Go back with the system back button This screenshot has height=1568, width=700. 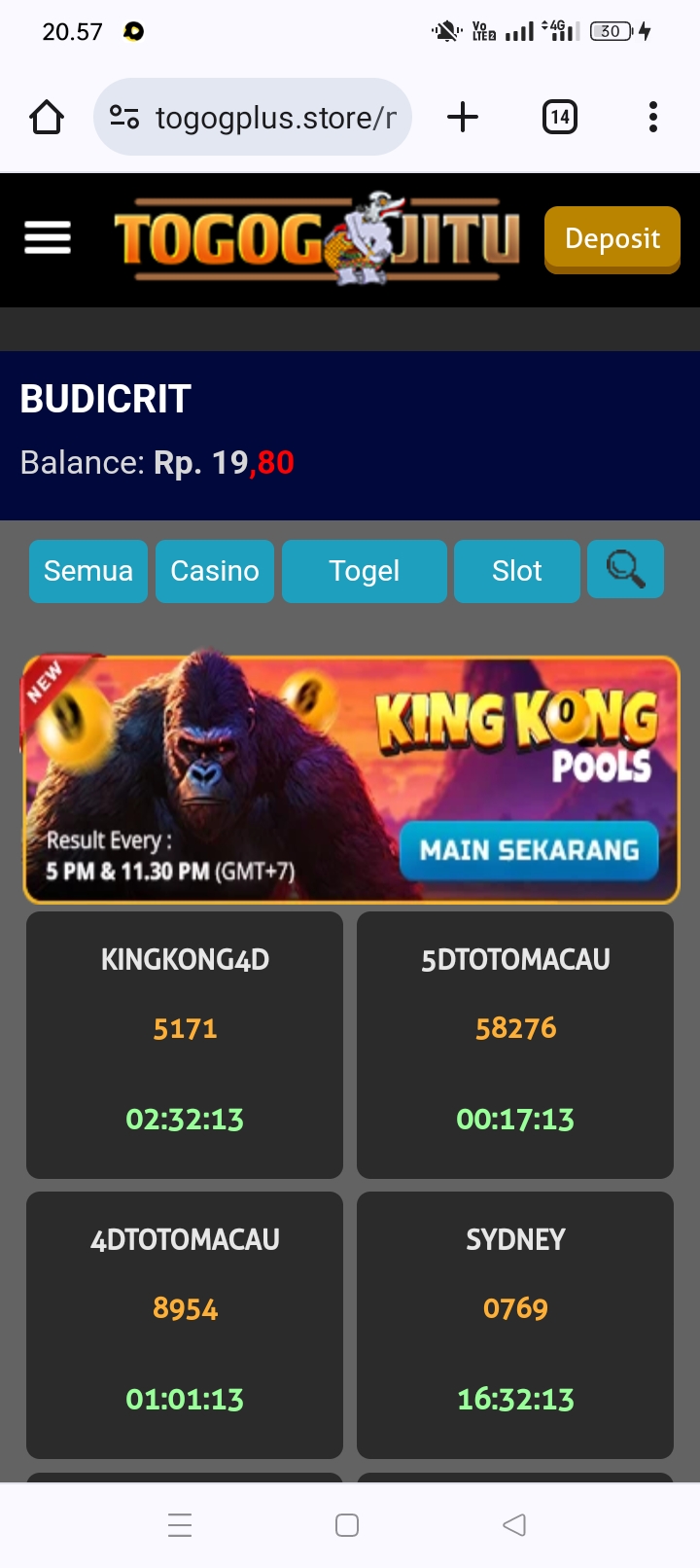coord(514,1524)
